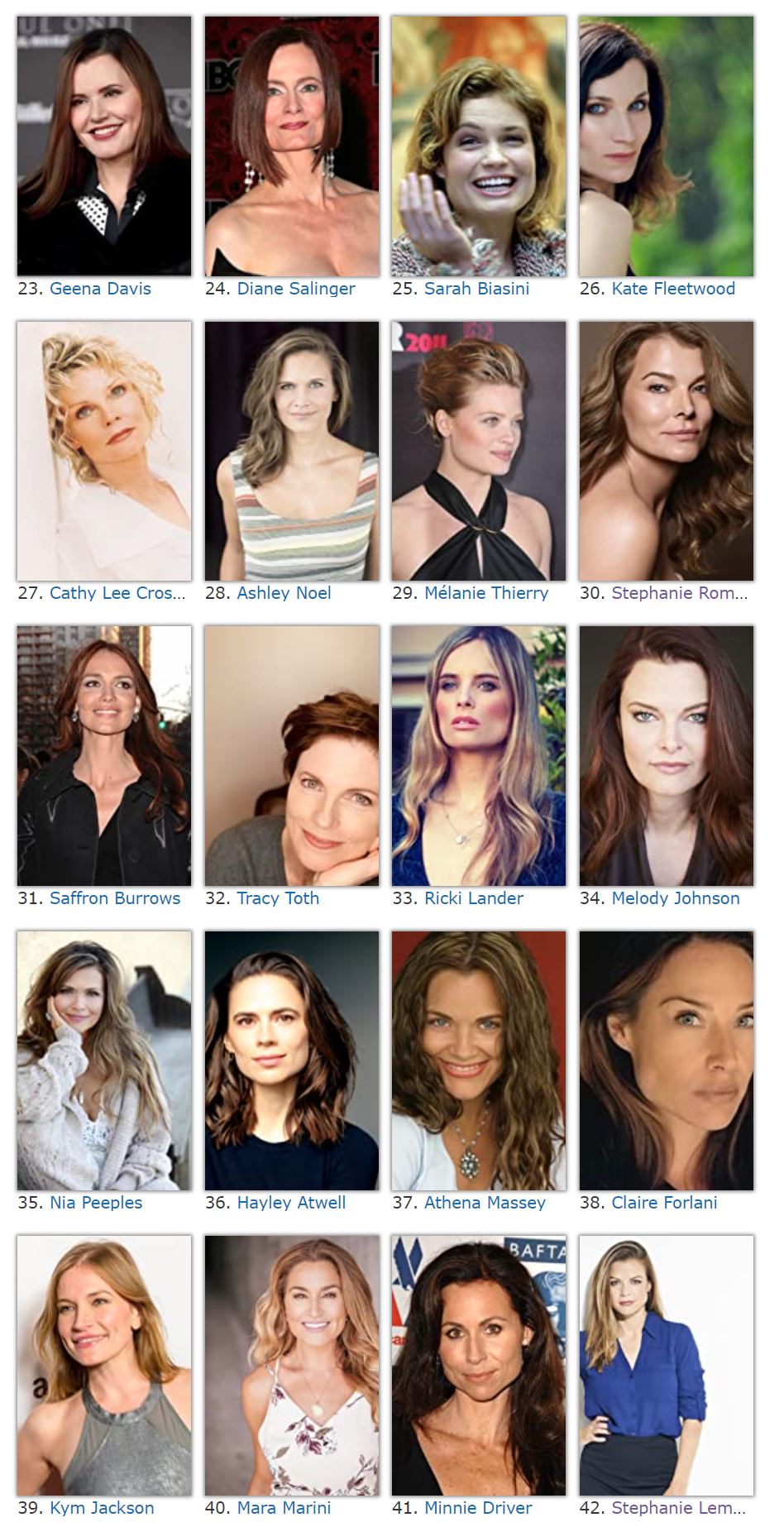View Hayley Atwell's photo
The height and width of the screenshot is (1527, 784).
[292, 1060]
